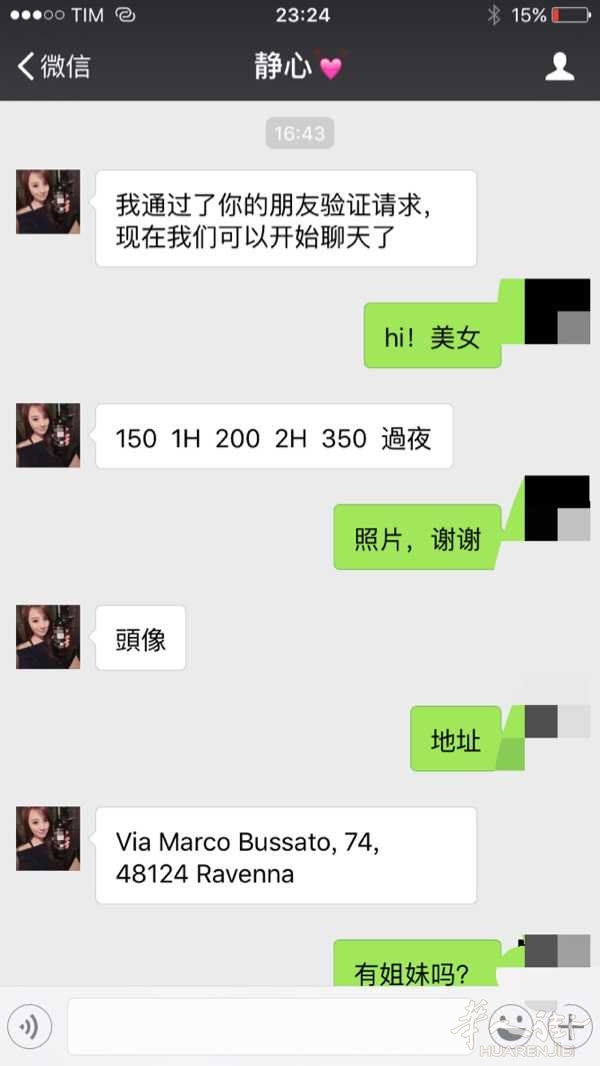The width and height of the screenshot is (600, 1066).
Task: Open the contact profile icon
Action: [559, 67]
